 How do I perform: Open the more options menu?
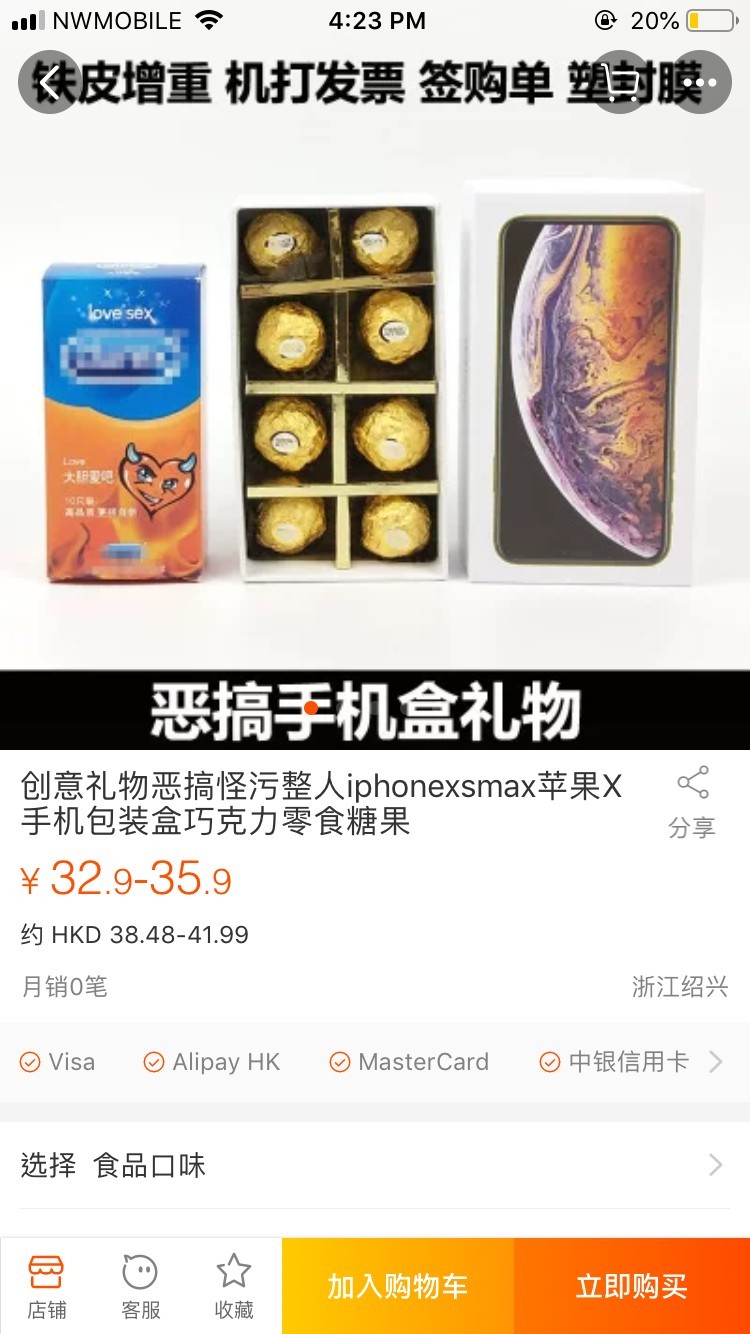tap(700, 82)
